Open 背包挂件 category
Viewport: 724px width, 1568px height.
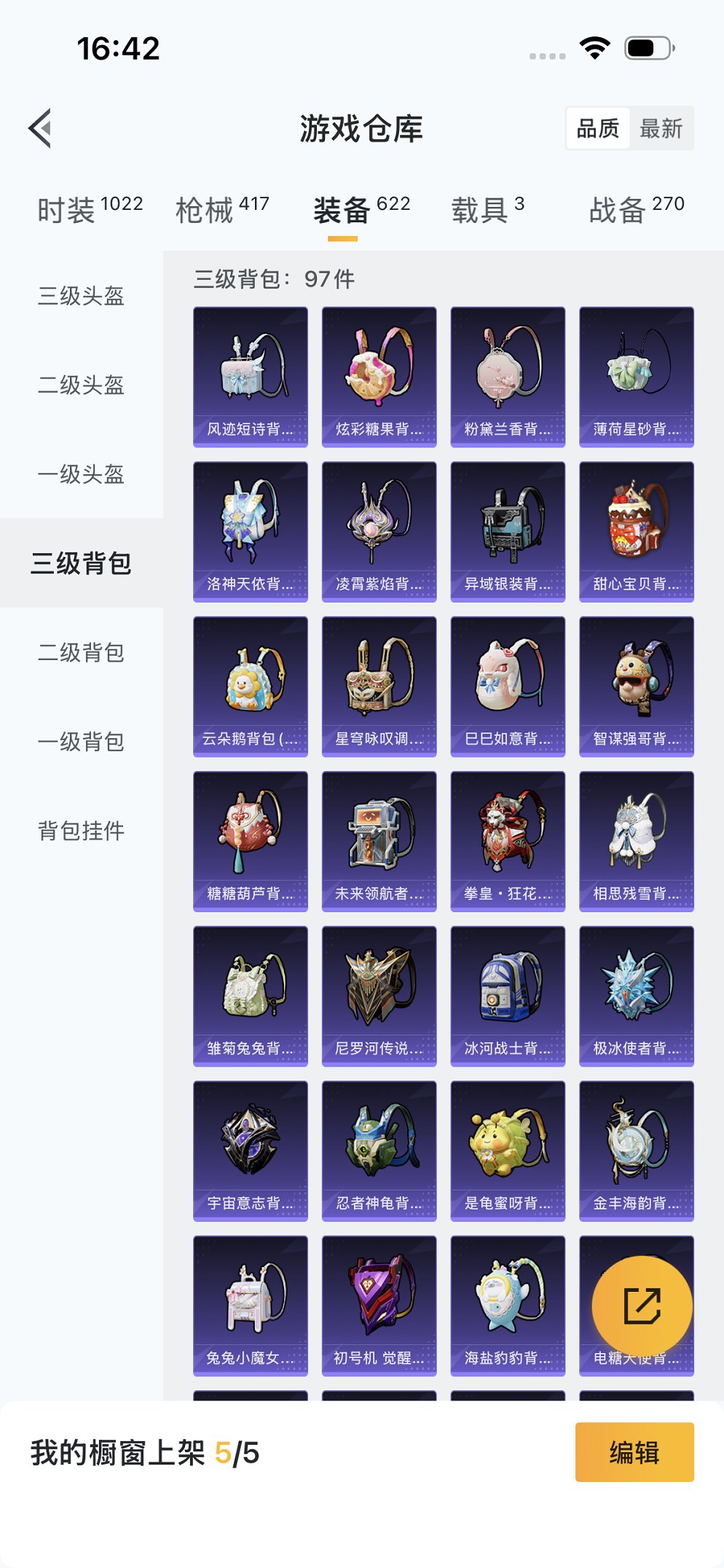coord(82,831)
